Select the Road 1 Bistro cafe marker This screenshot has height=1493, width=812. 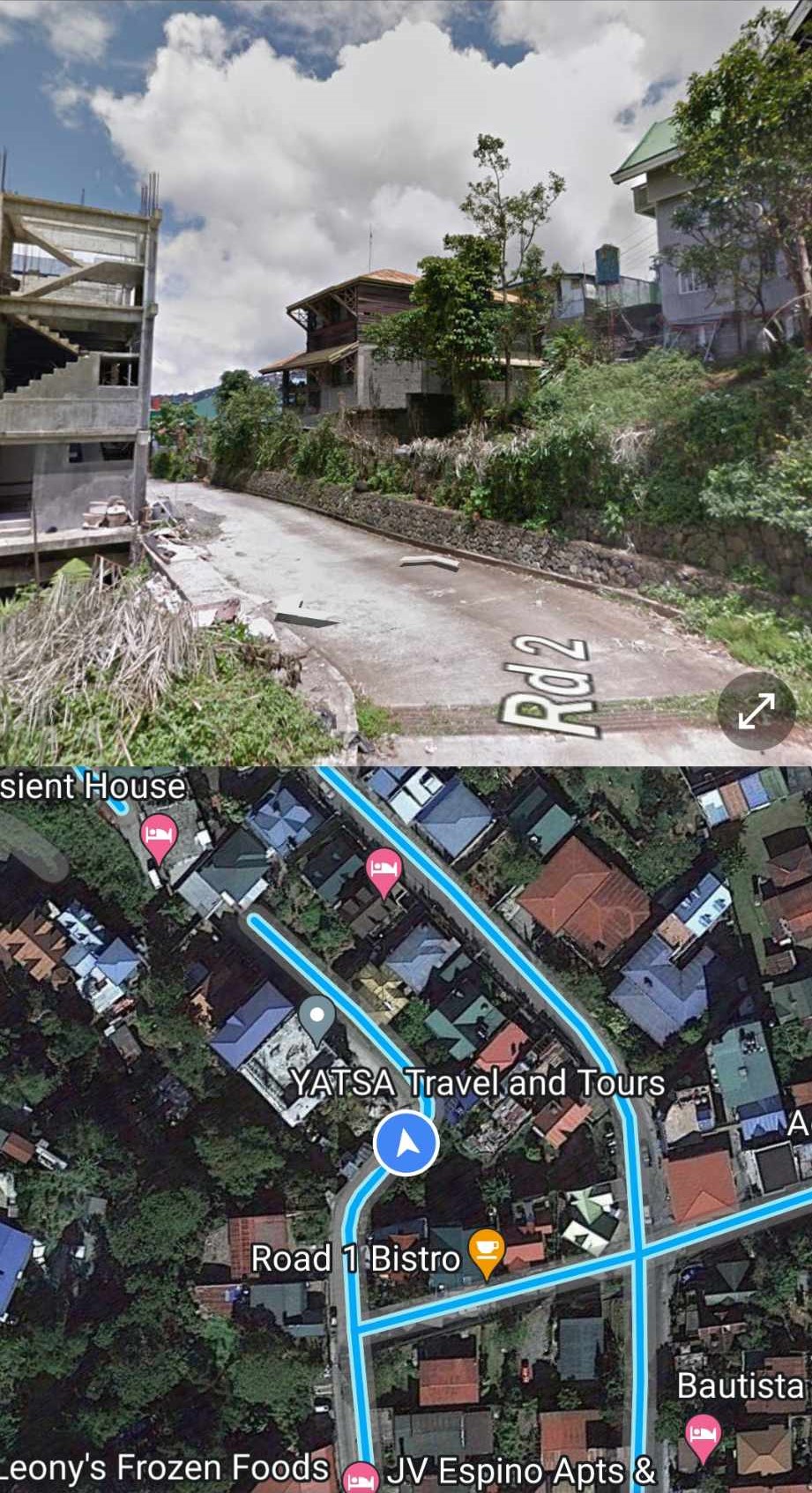point(485,1252)
